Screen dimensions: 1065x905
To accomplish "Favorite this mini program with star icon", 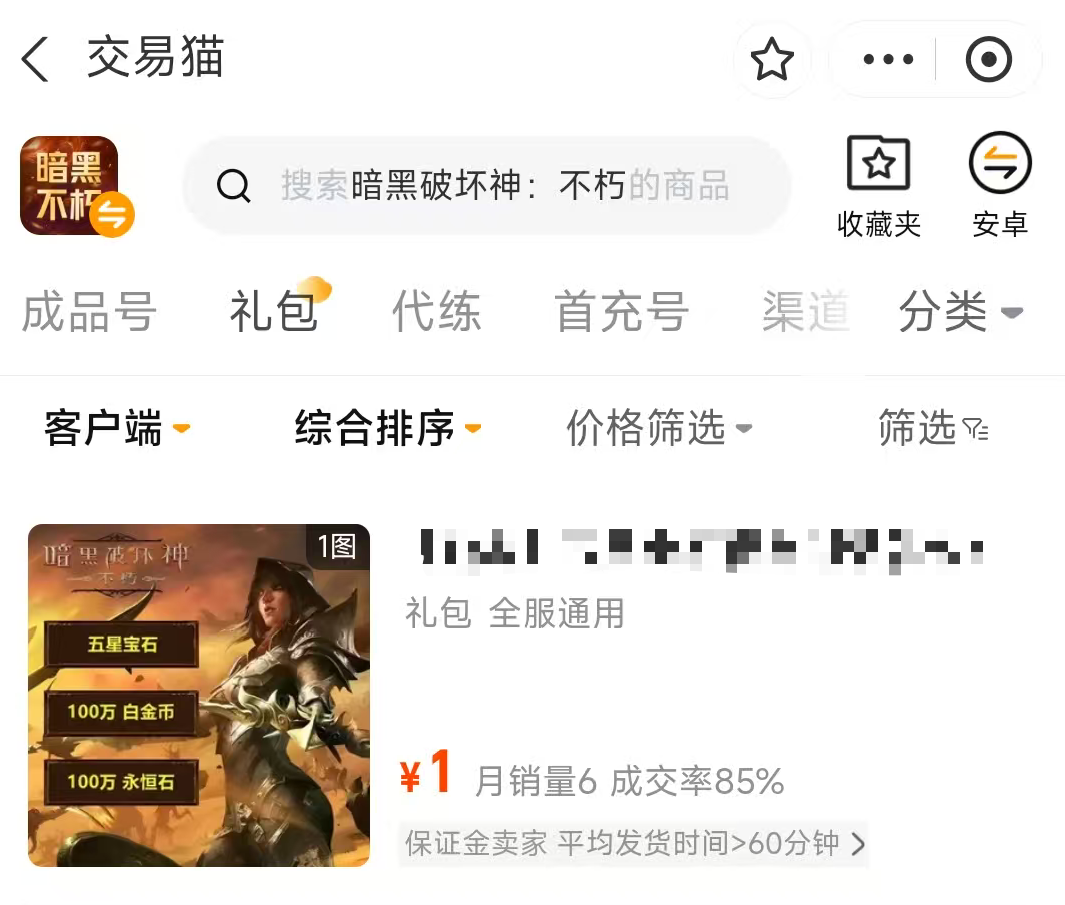I will [x=771, y=61].
